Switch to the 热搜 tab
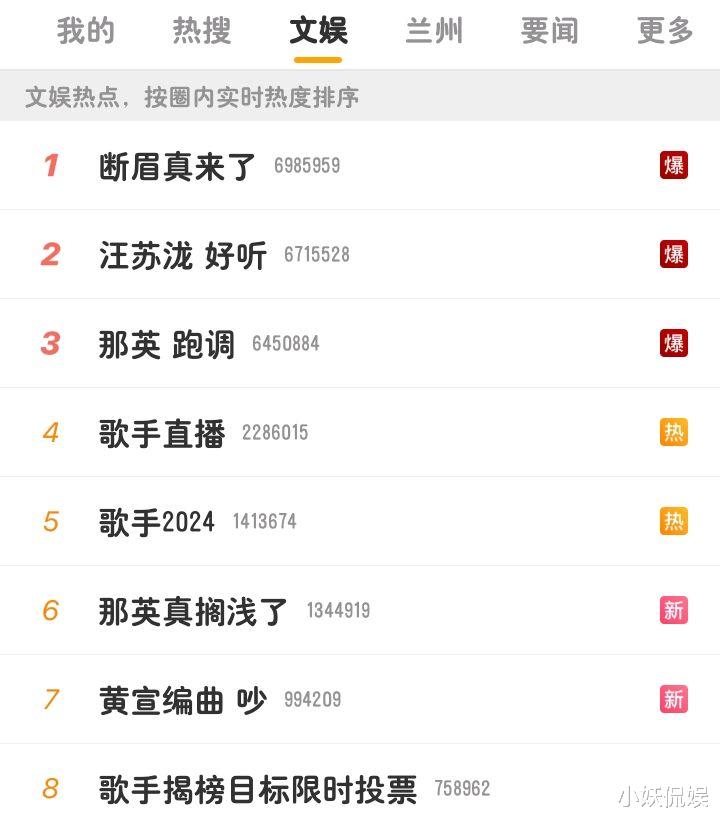This screenshot has height=823, width=720. [x=201, y=31]
